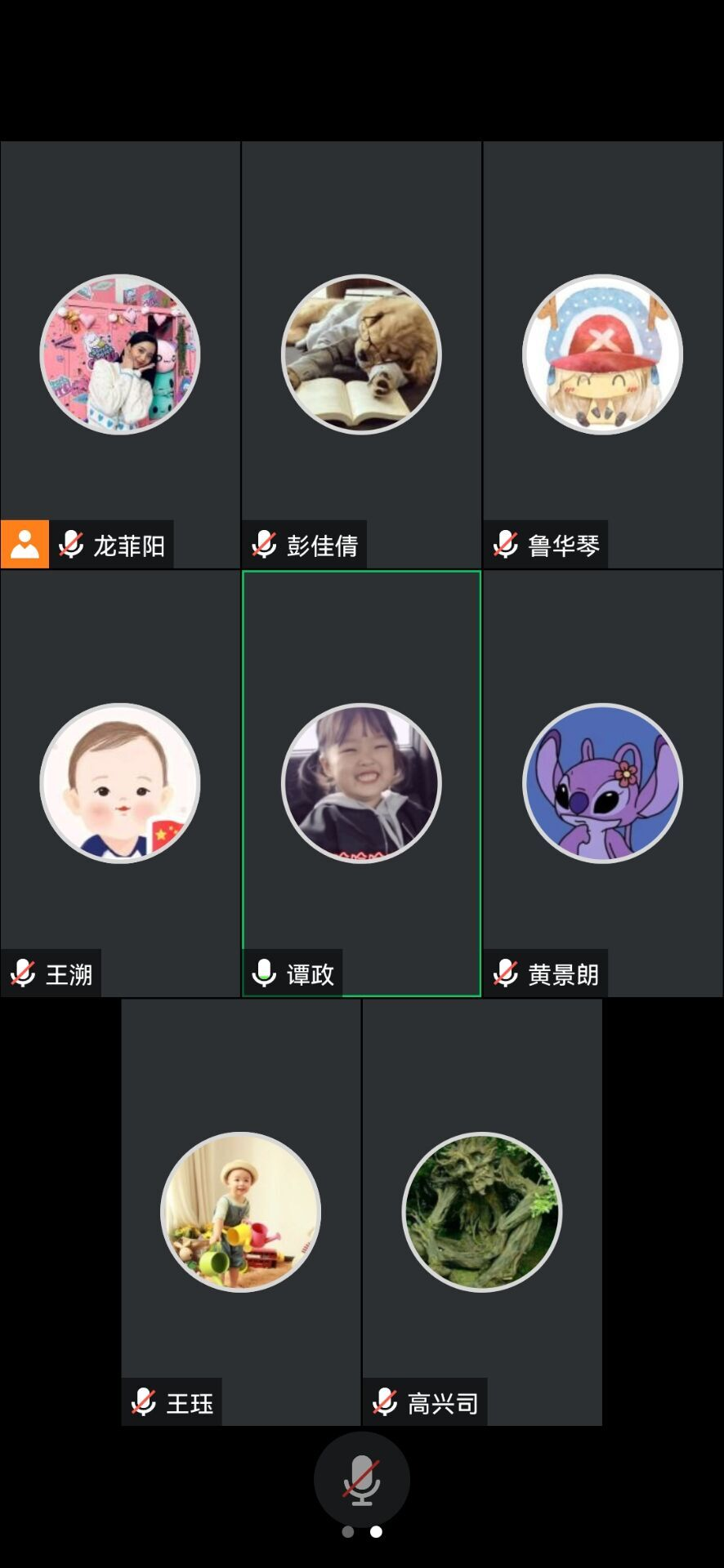The height and width of the screenshot is (1568, 724).
Task: Unmute your microphone
Action: pos(361,1479)
